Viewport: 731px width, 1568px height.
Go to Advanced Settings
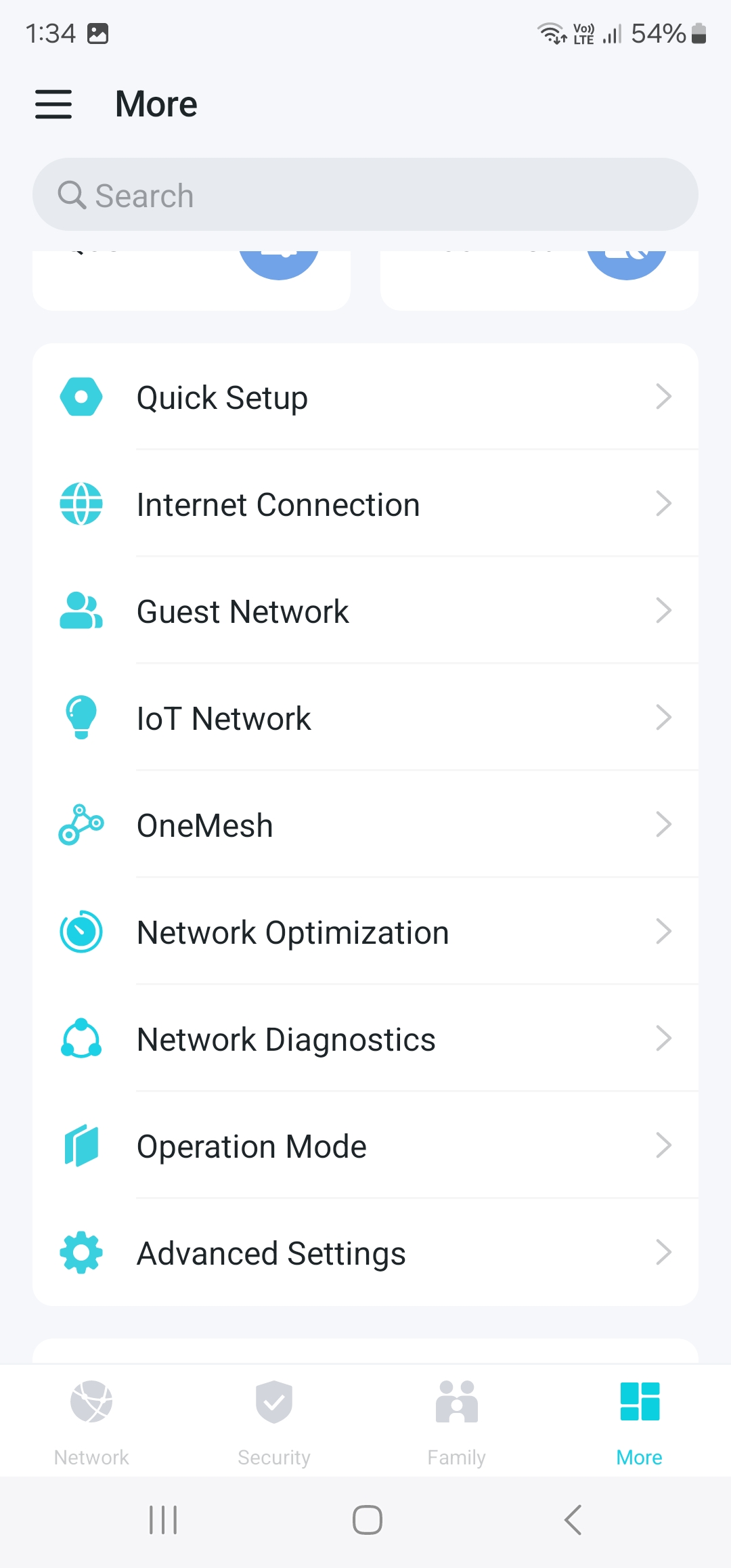coord(365,1253)
